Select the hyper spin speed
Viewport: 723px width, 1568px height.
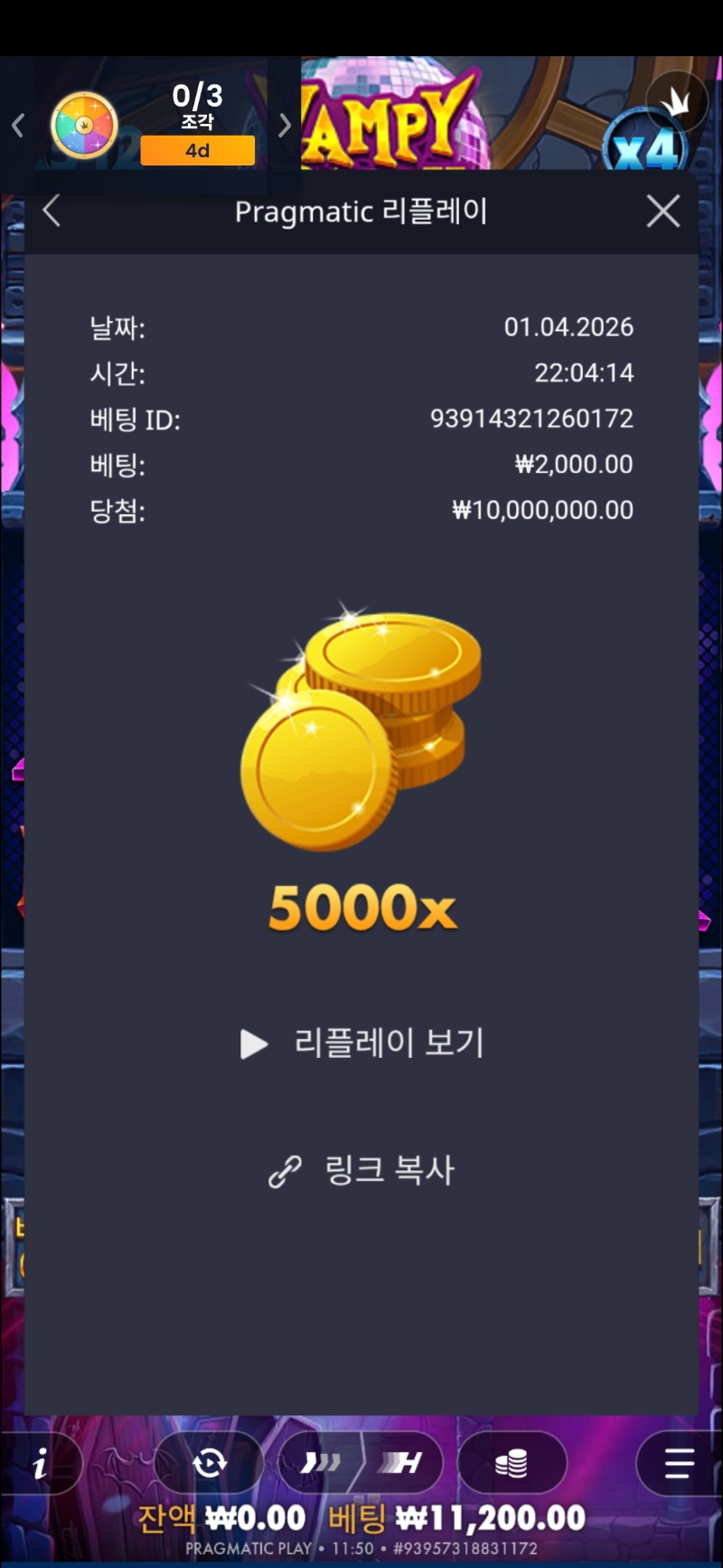(401, 1463)
